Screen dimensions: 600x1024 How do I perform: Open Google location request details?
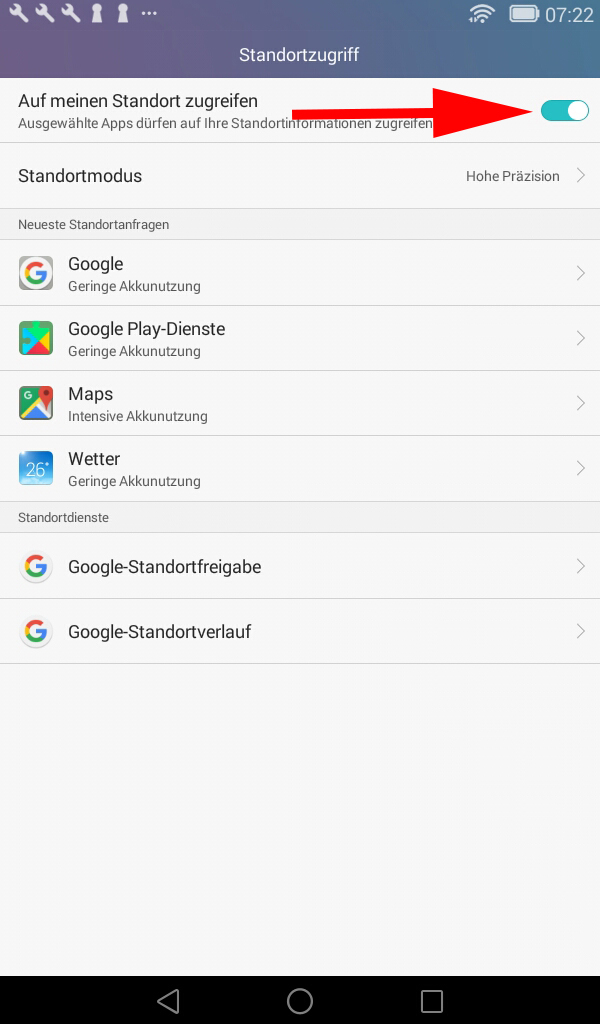300,273
